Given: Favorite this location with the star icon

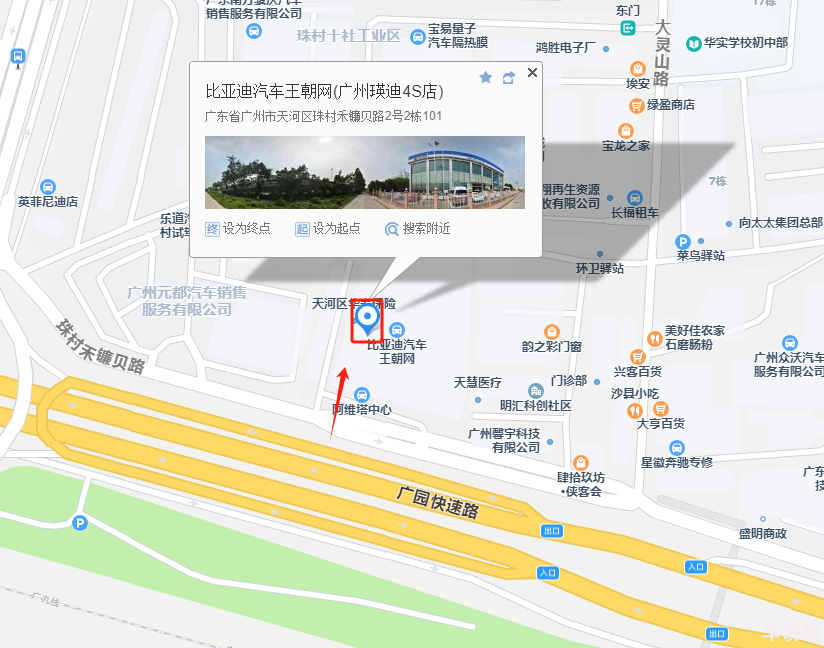Looking at the screenshot, I should click(486, 77).
